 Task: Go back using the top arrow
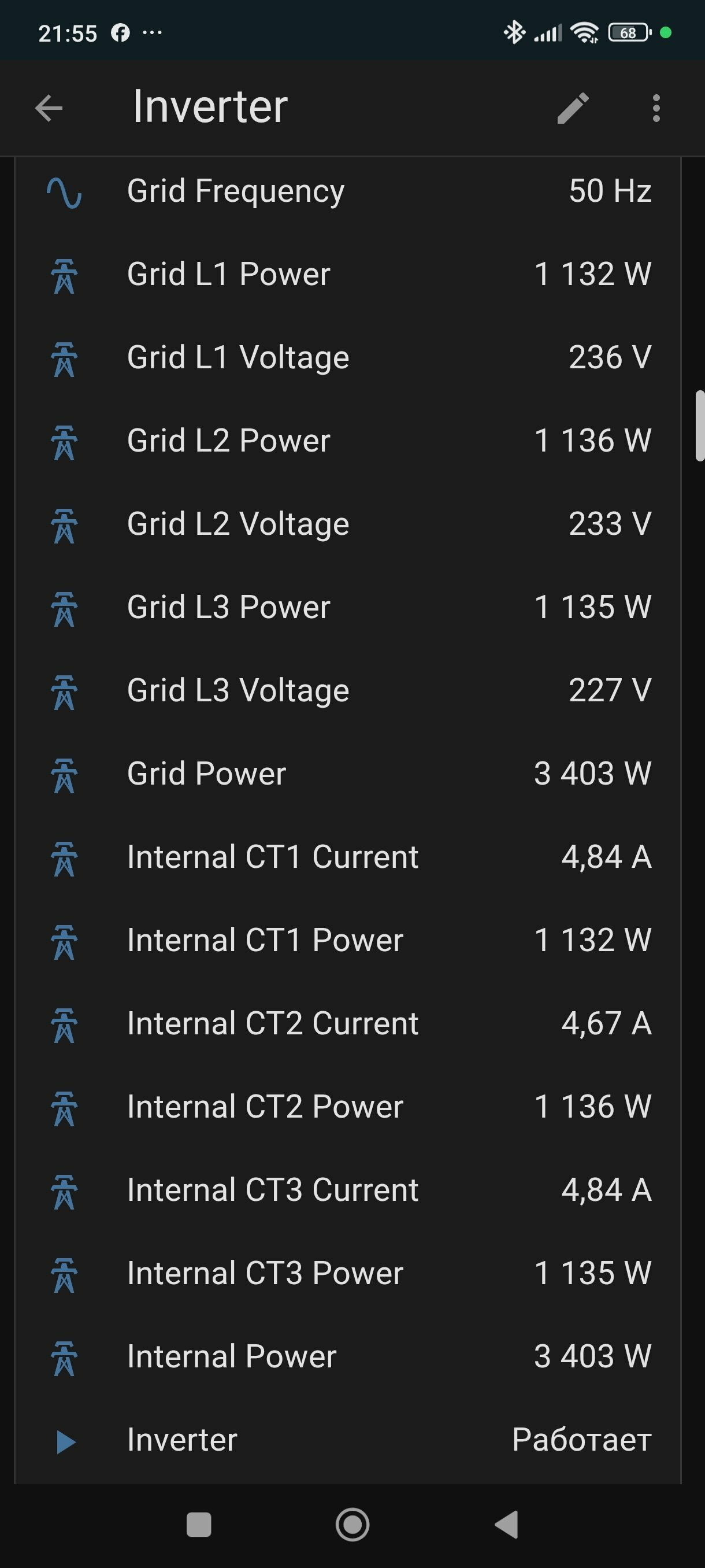pos(49,108)
